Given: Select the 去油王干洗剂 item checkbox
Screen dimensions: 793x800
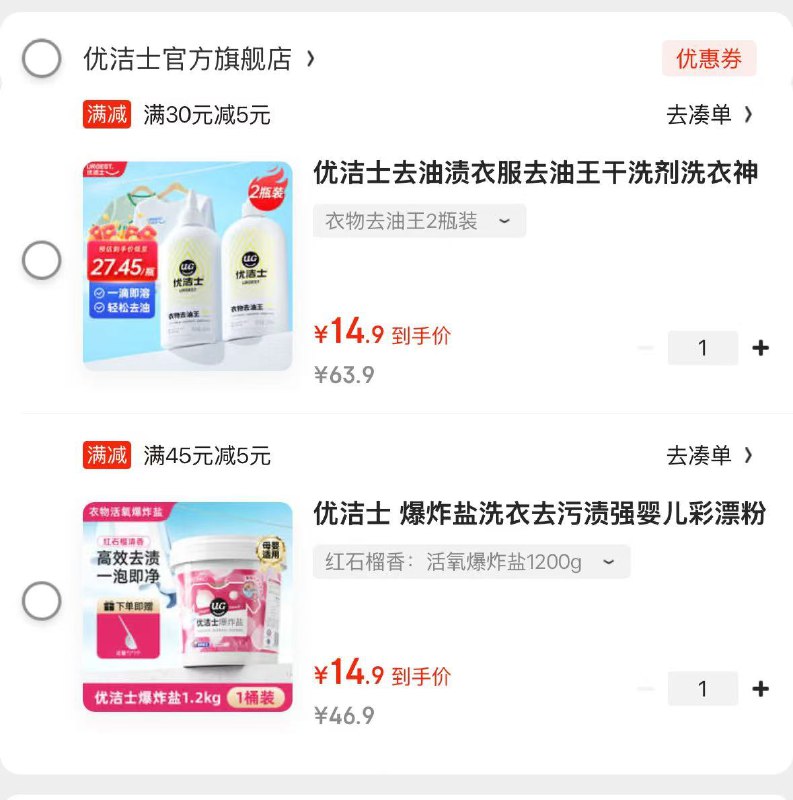Looking at the screenshot, I should [42, 261].
